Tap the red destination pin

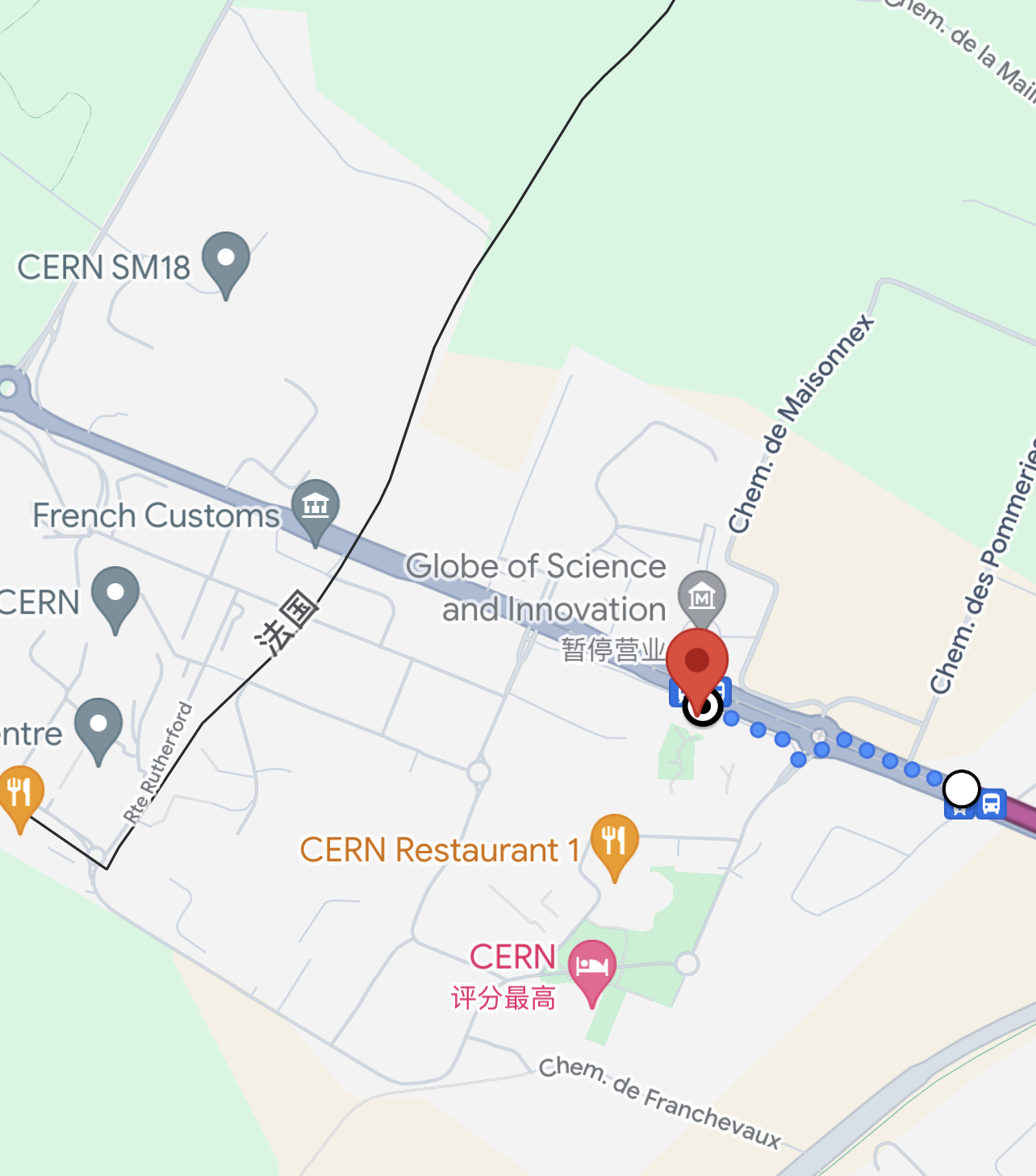[697, 661]
